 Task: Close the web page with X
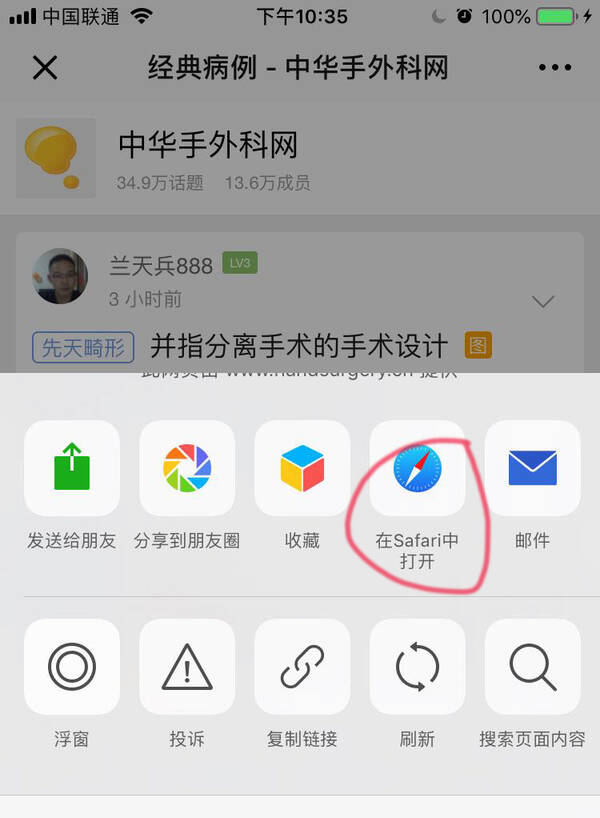coord(45,68)
